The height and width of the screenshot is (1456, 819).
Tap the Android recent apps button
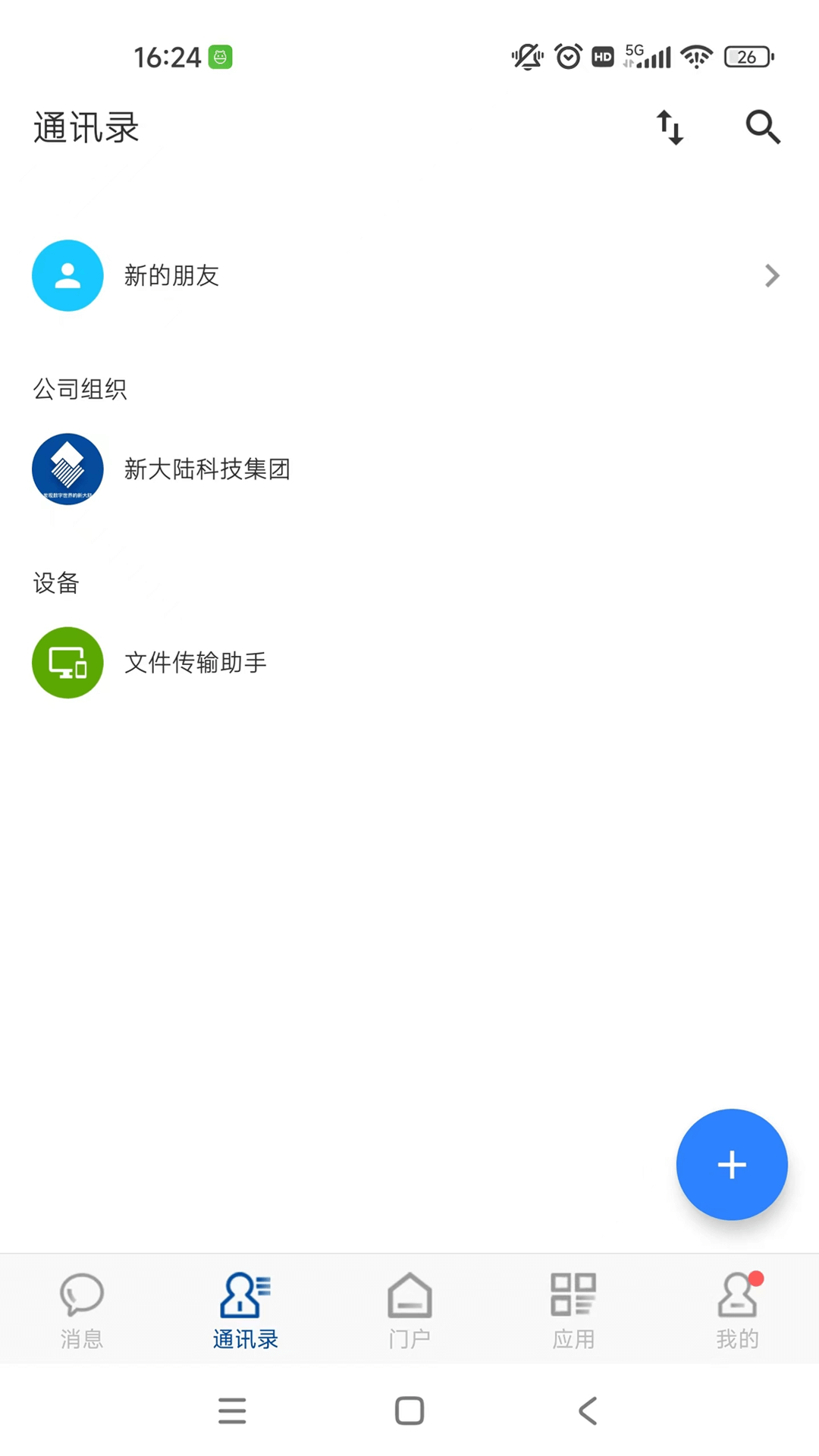[x=232, y=1410]
